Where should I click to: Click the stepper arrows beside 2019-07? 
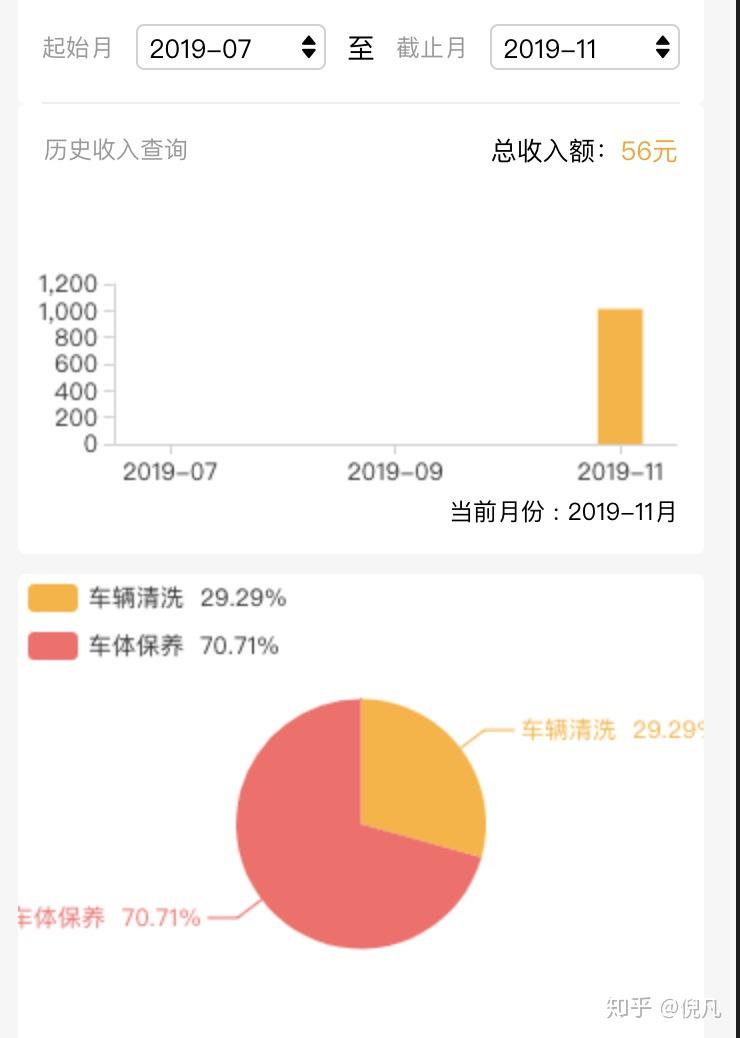(309, 47)
